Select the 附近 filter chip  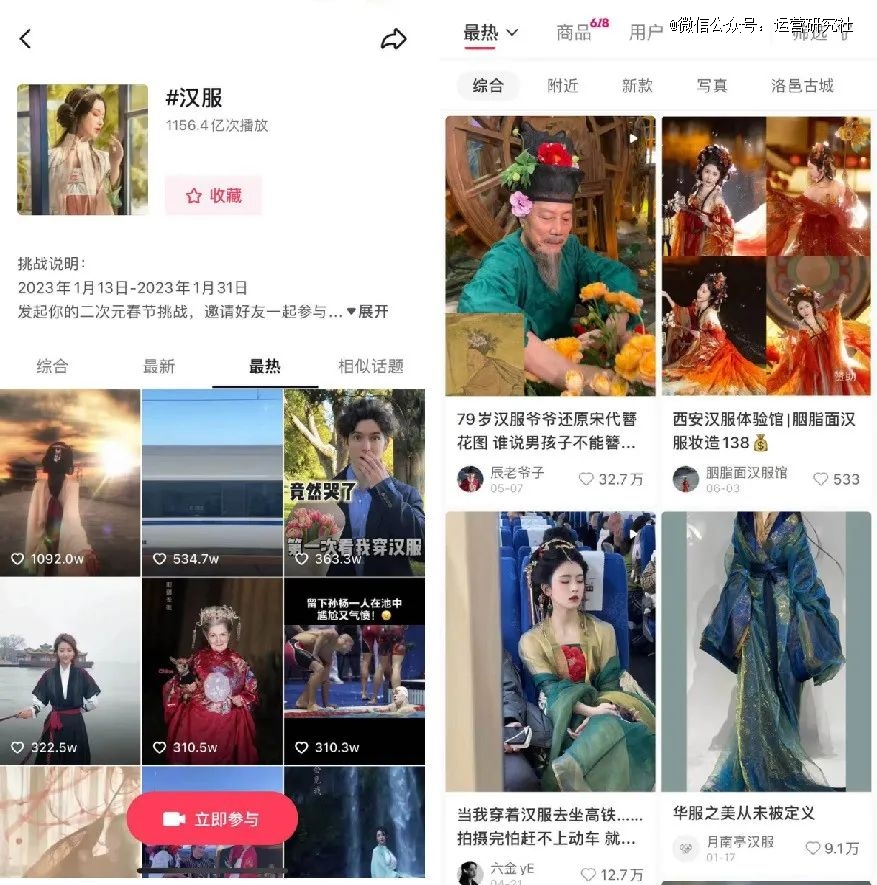click(x=563, y=86)
